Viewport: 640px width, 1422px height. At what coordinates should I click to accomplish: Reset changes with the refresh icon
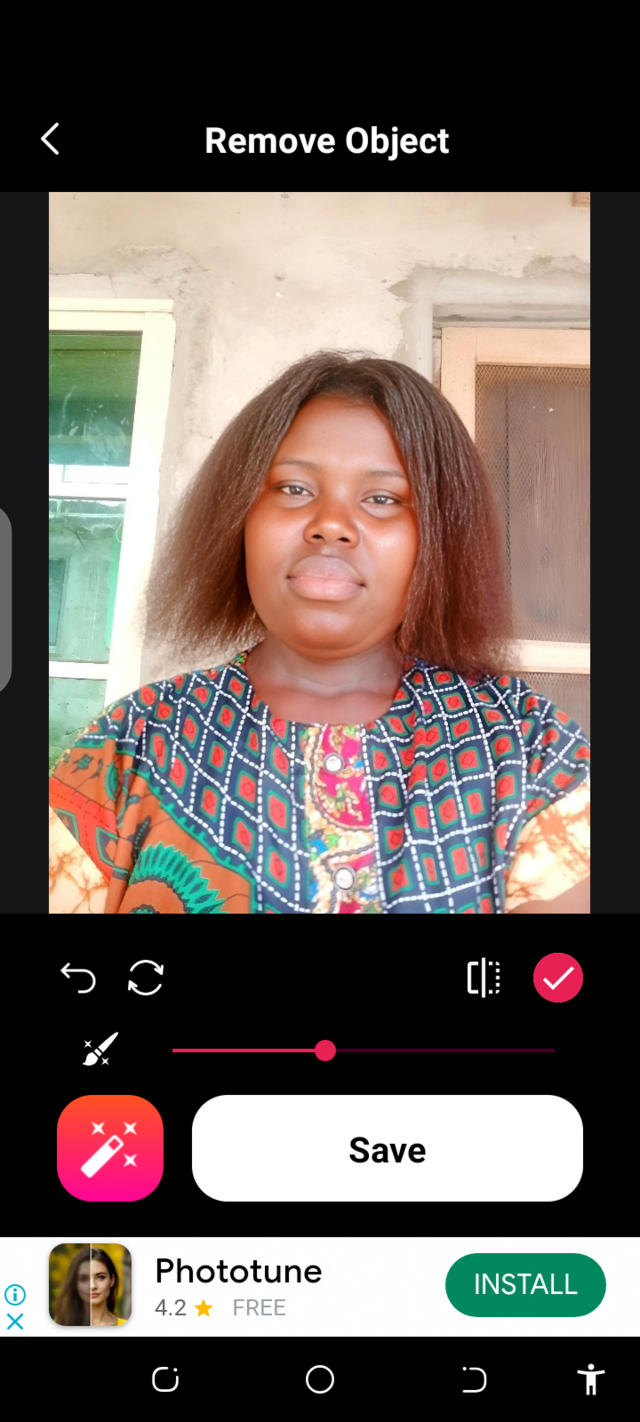coord(145,977)
